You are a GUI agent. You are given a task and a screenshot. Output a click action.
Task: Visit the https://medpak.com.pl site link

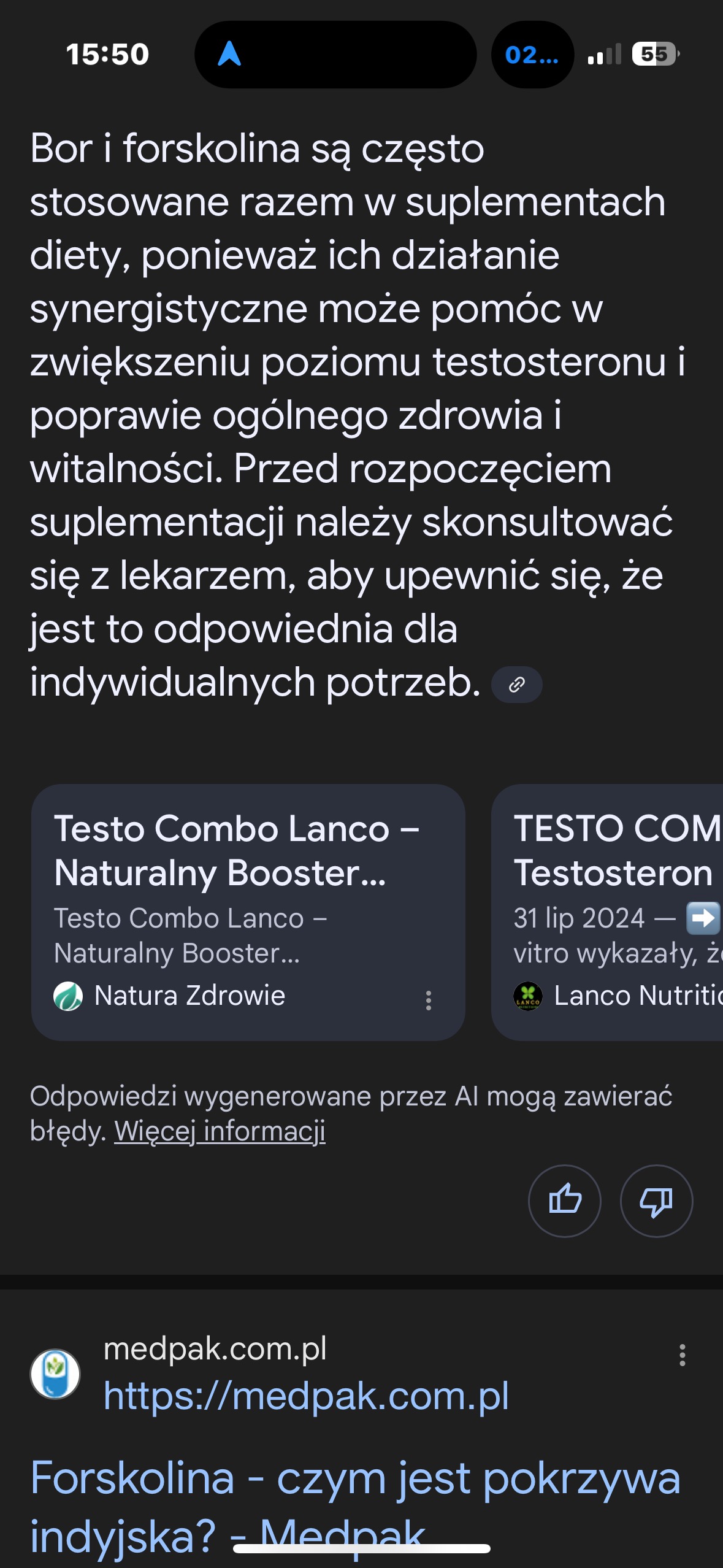pyautogui.click(x=306, y=1396)
